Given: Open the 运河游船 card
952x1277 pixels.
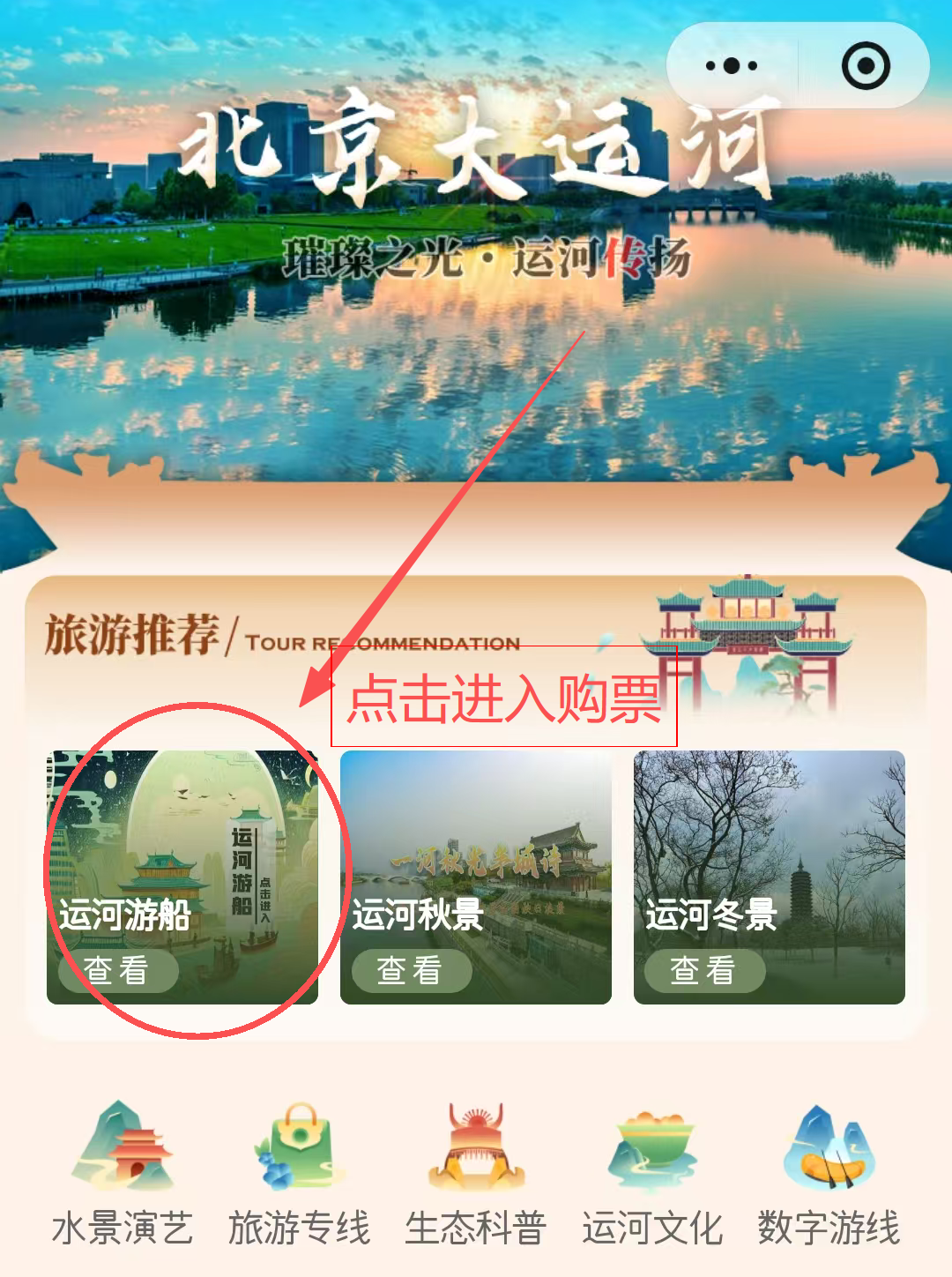Looking at the screenshot, I should point(182,847).
